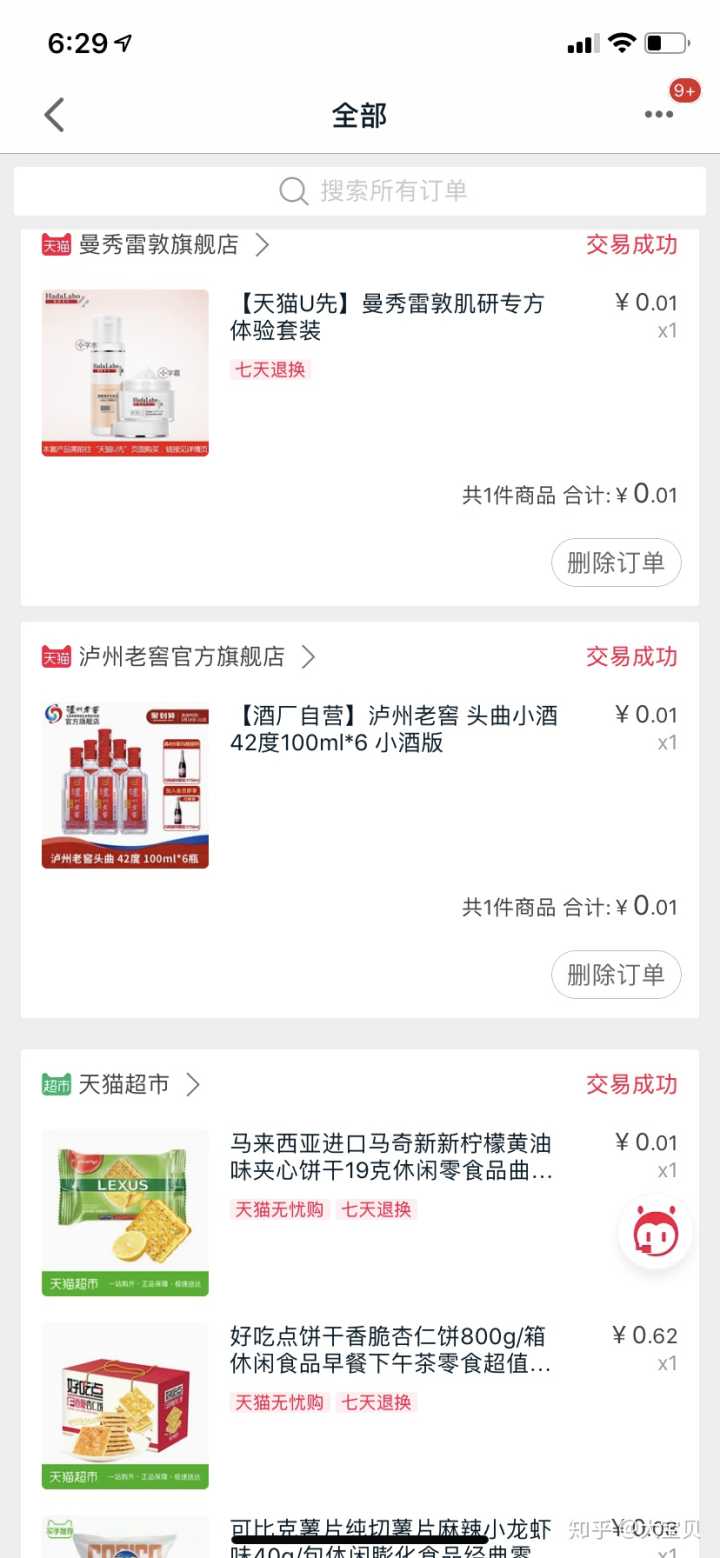Visit the 泸州老窖官方旗舰店 store
This screenshot has height=1558, width=720.
[x=182, y=657]
